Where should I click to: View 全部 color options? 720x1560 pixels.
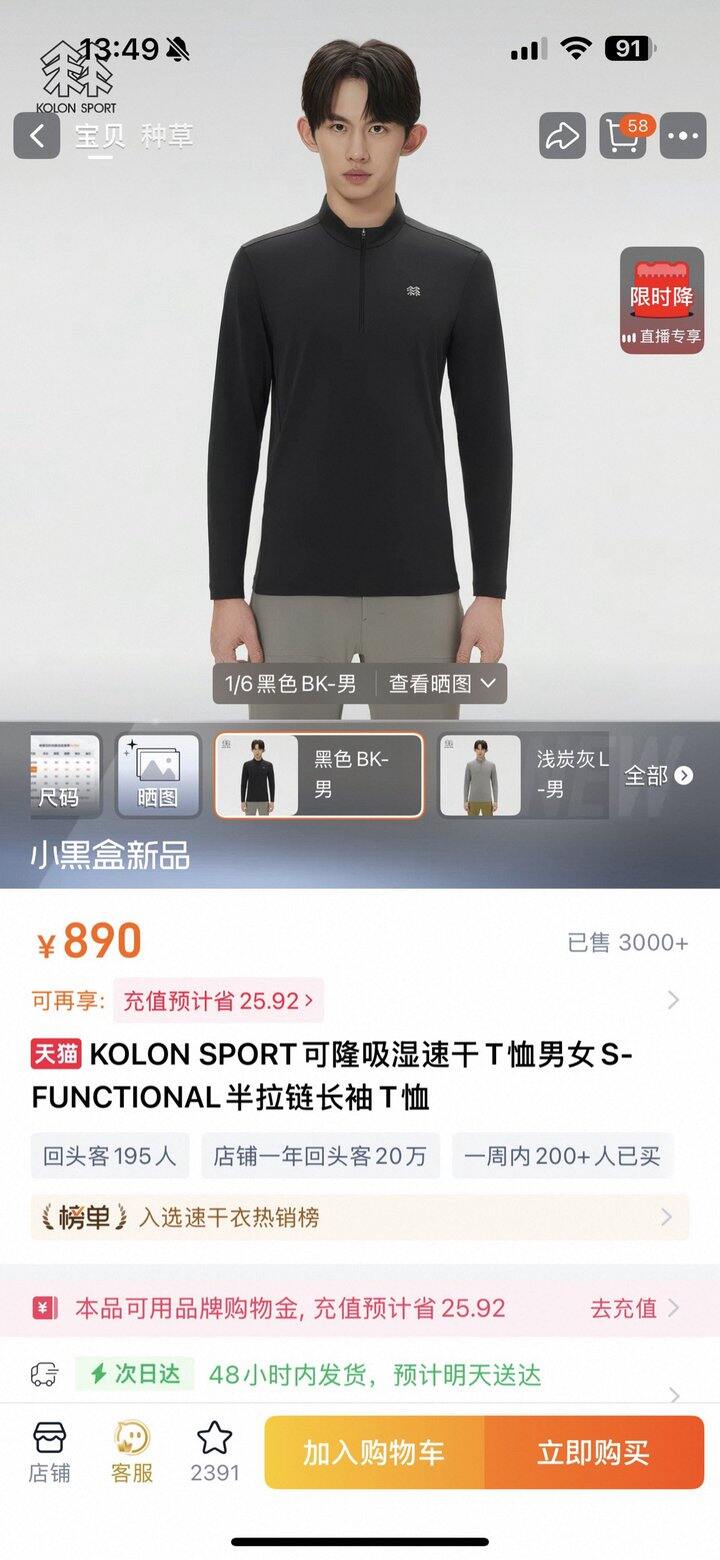658,776
